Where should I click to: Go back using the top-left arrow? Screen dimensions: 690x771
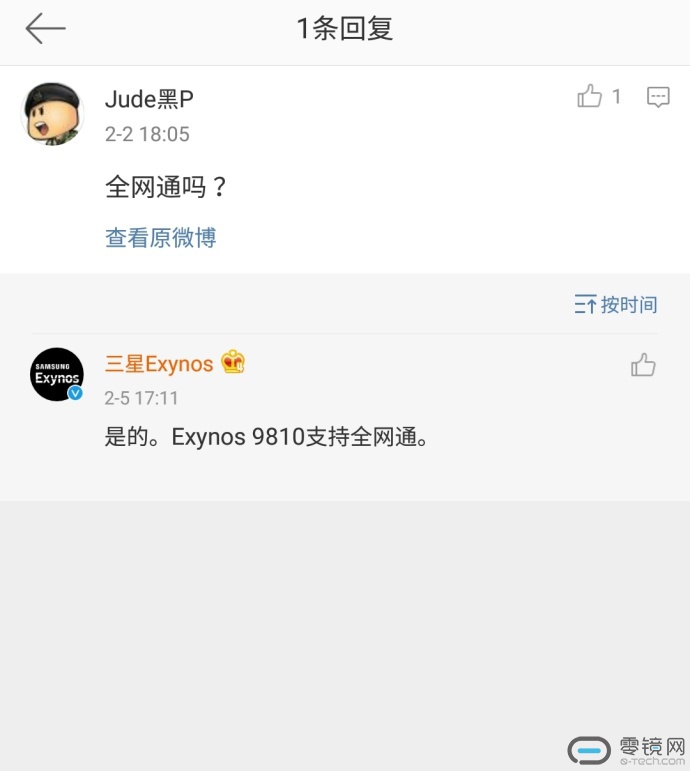(x=45, y=29)
